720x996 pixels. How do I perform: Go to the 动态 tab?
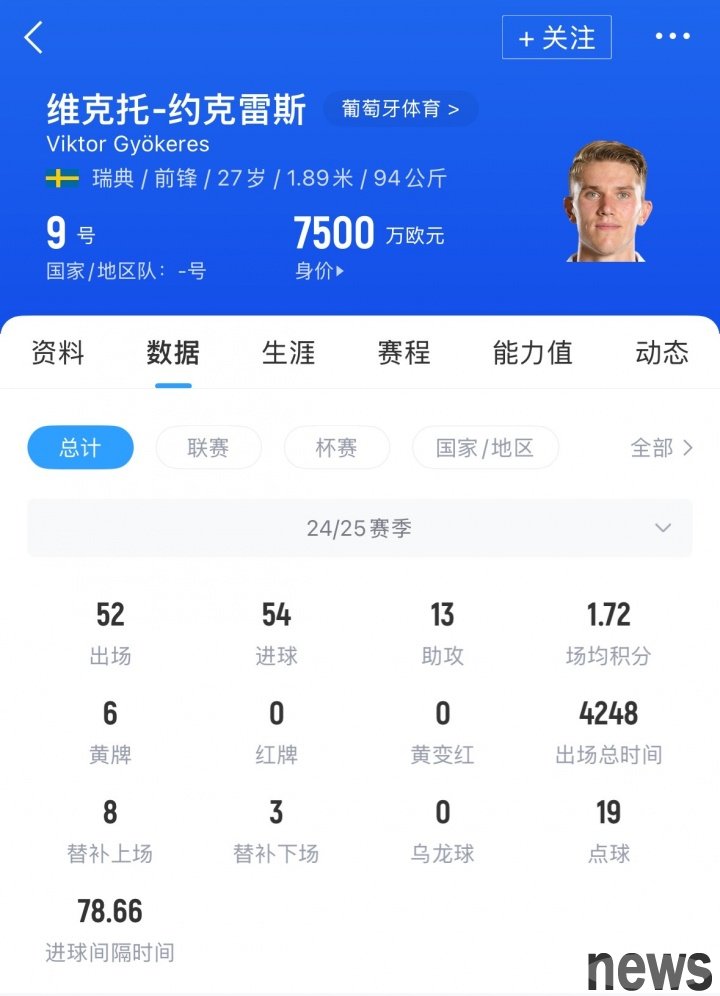click(661, 353)
